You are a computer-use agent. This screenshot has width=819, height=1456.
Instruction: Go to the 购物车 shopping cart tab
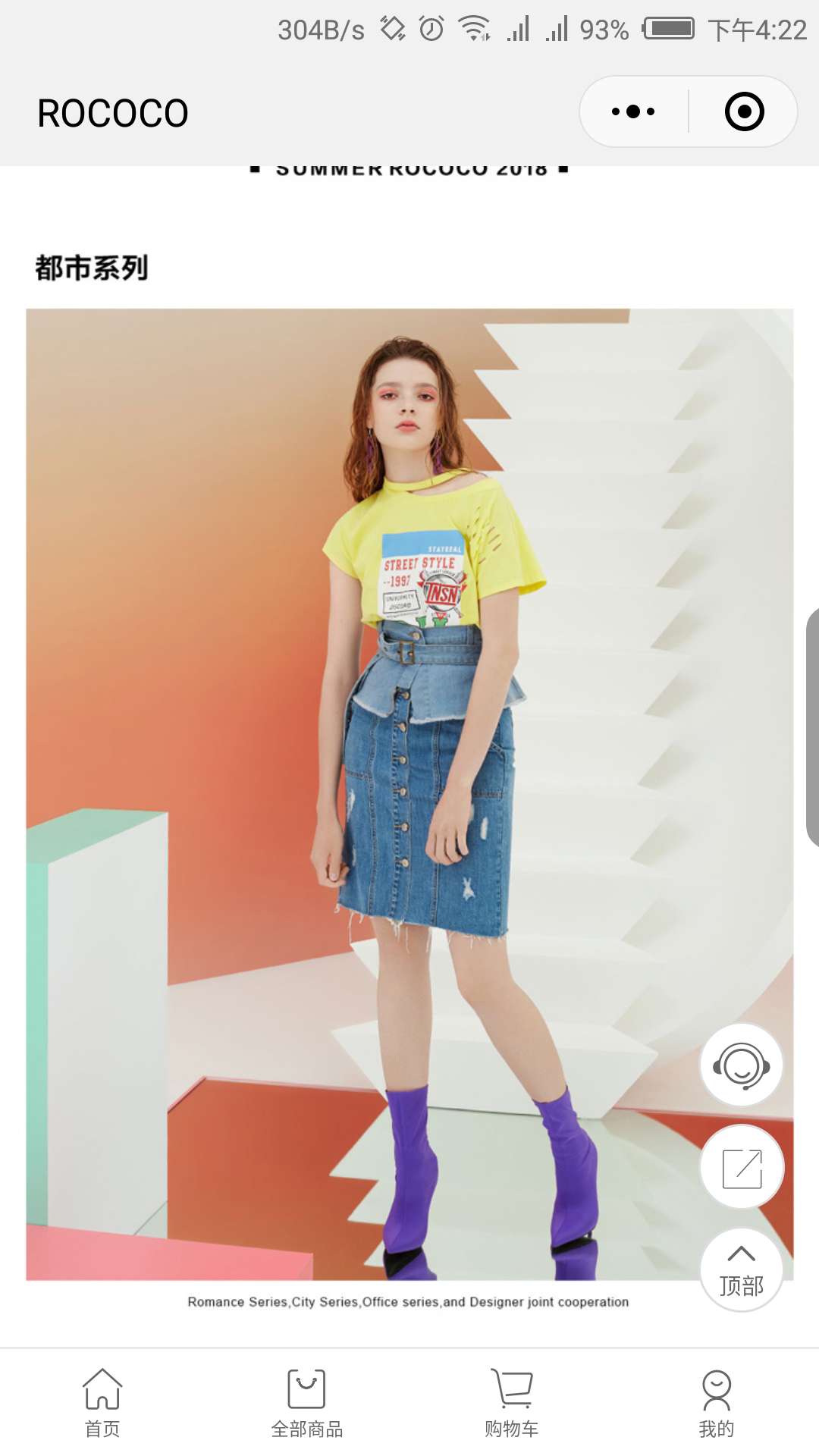[x=512, y=1403]
